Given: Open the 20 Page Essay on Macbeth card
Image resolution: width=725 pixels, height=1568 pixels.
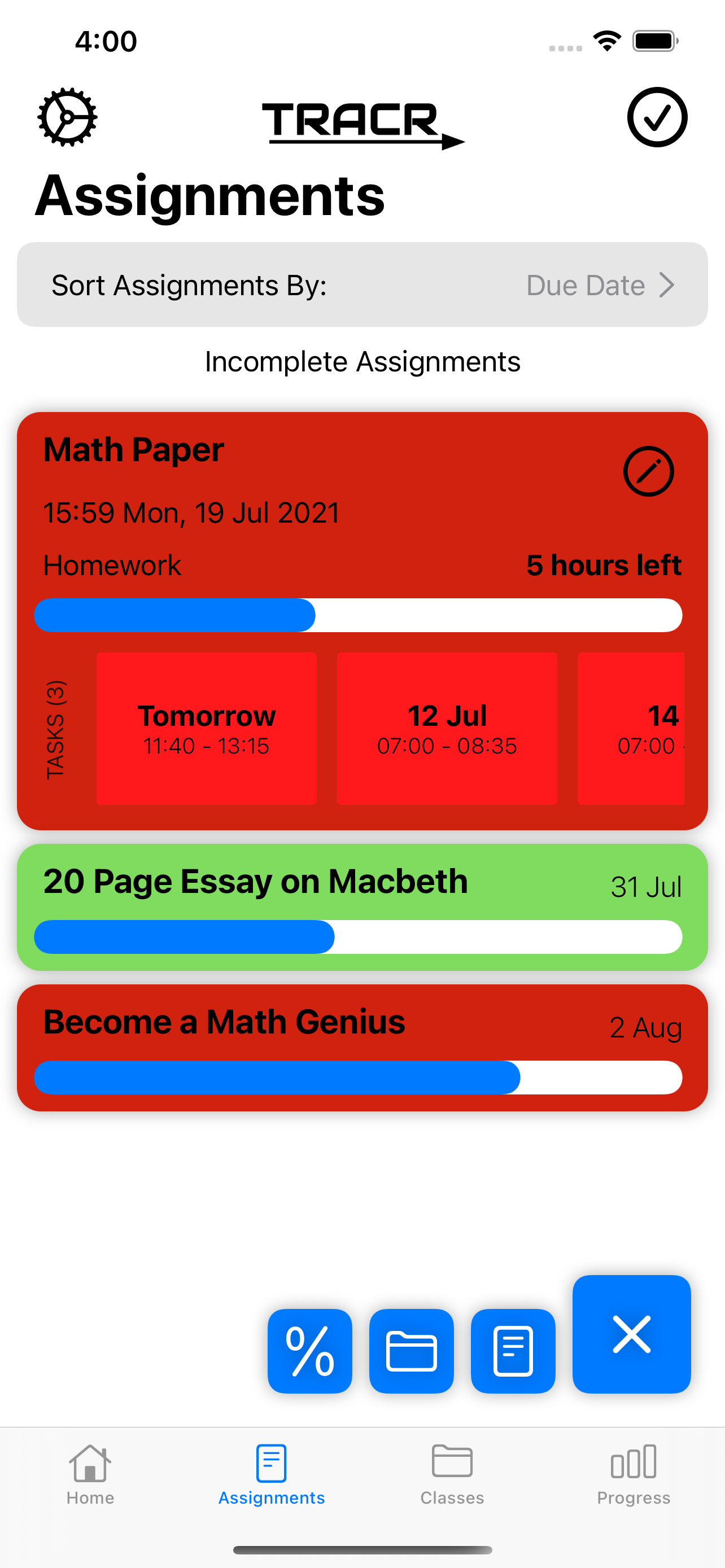Looking at the screenshot, I should click(362, 906).
